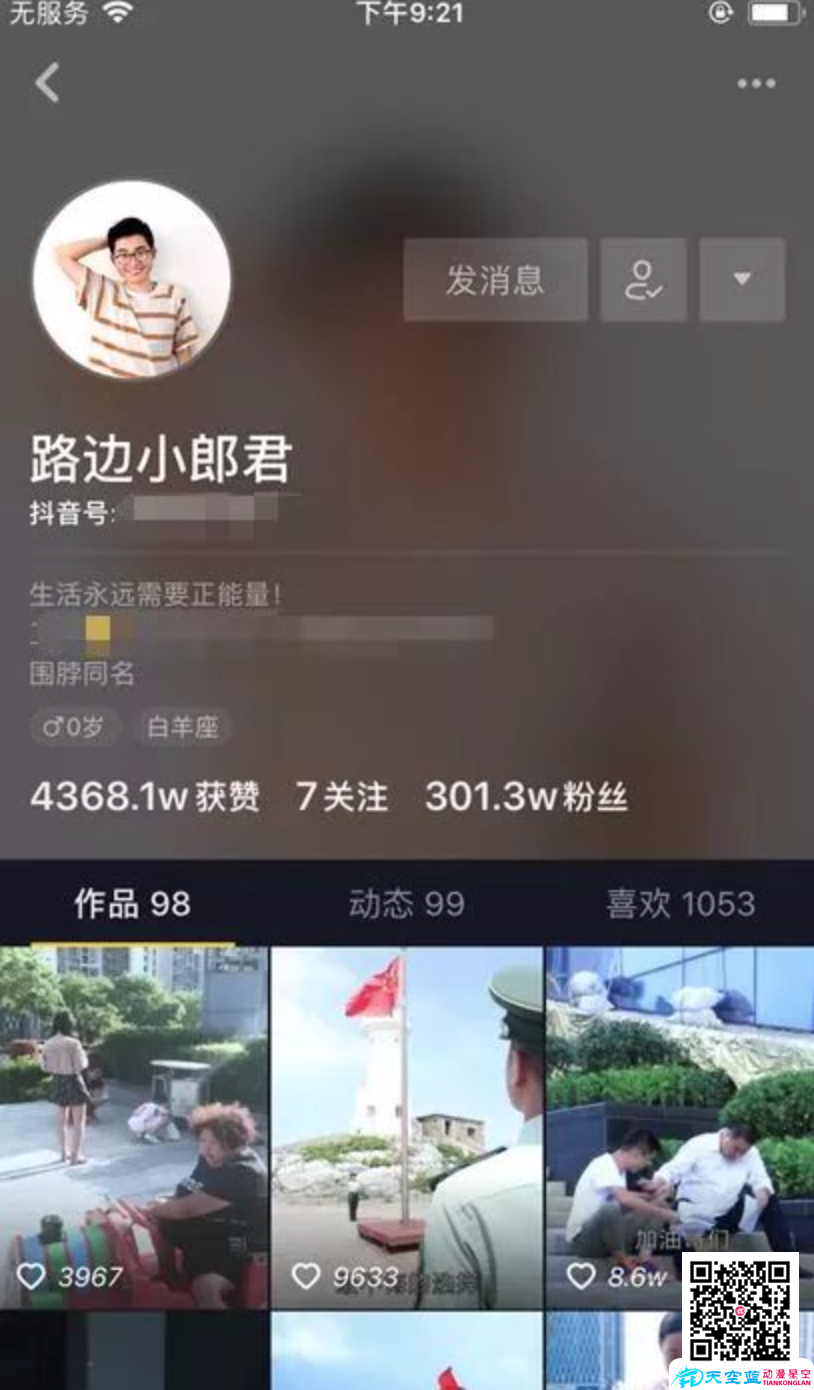View the 301.3w 粉丝 followers list
Viewport: 814px width, 1390px height.
(x=526, y=797)
